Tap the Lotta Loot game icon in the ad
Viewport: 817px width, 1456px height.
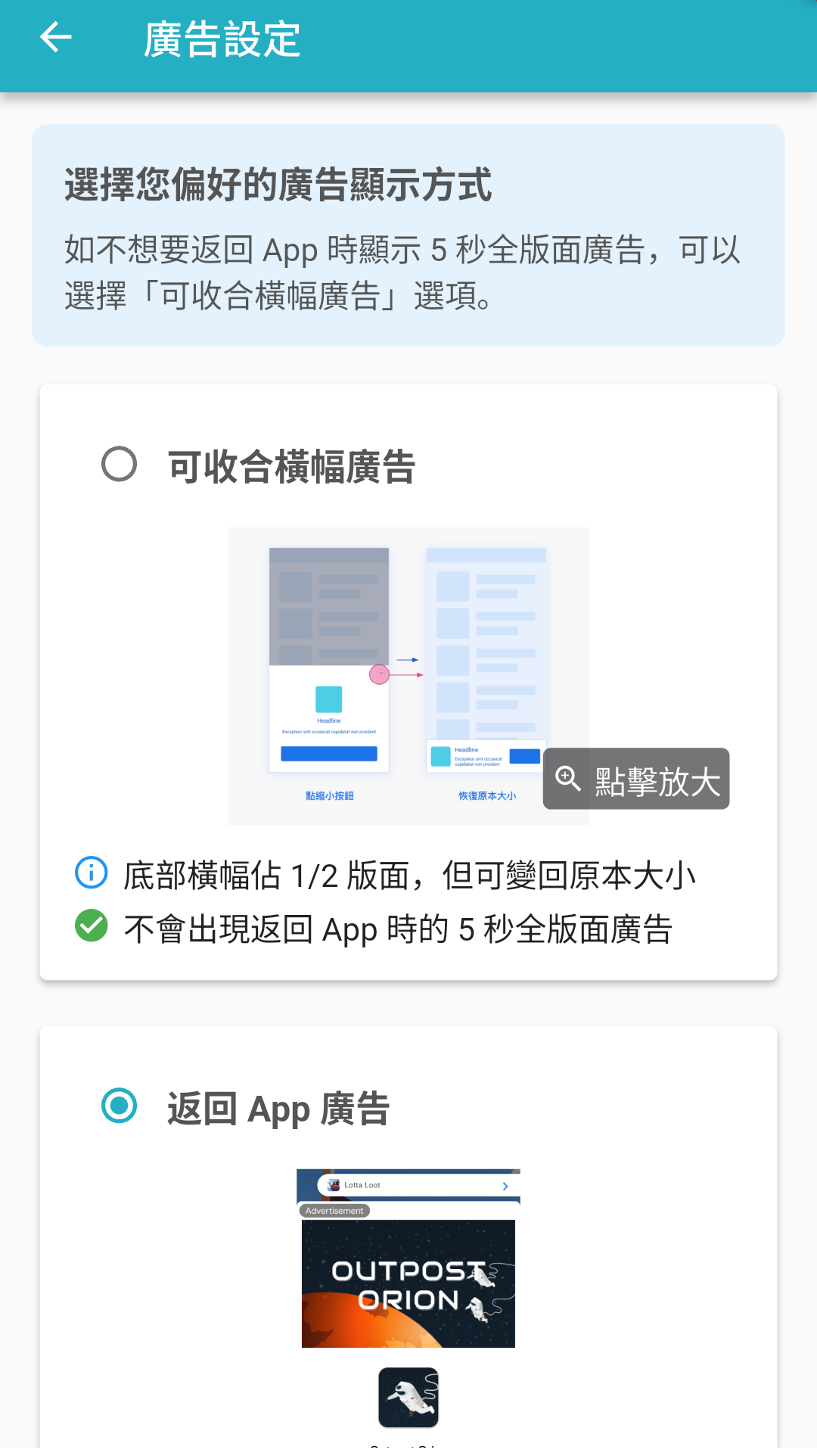(333, 1184)
